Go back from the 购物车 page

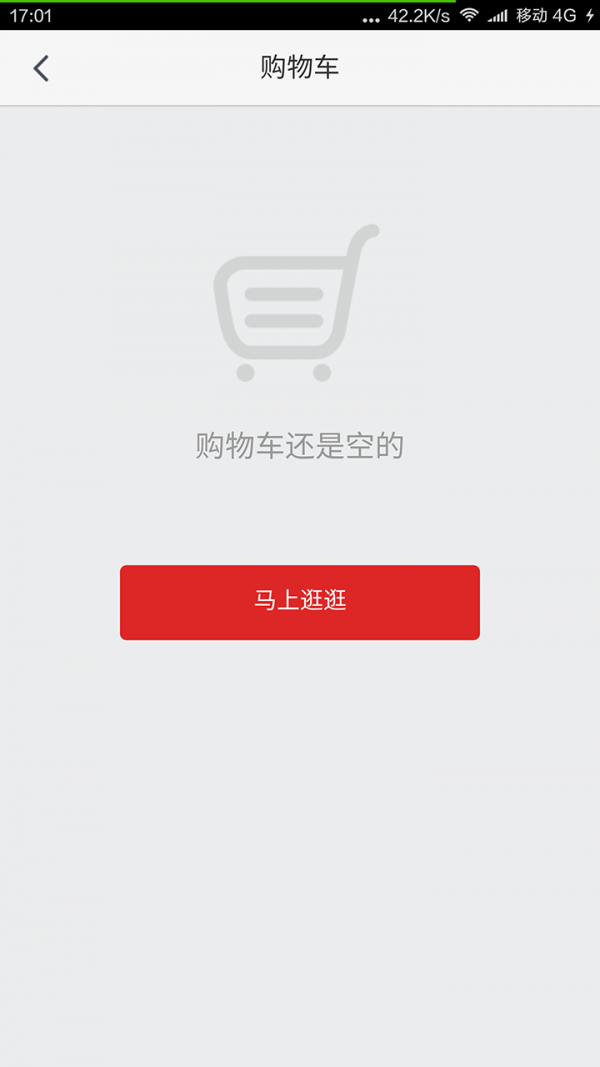(x=41, y=68)
